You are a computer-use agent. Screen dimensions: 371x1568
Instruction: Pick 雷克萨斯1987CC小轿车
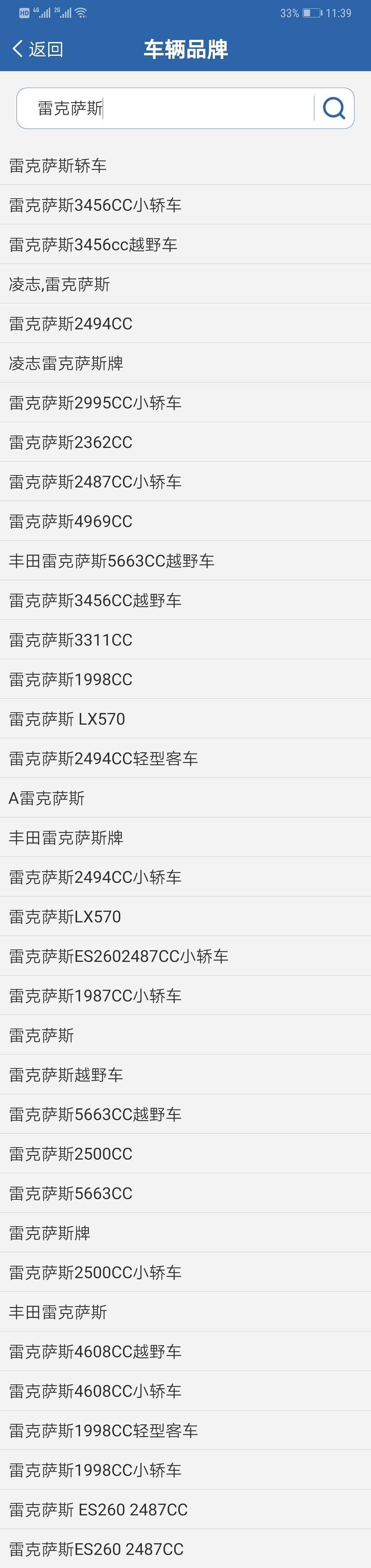pyautogui.click(x=185, y=996)
